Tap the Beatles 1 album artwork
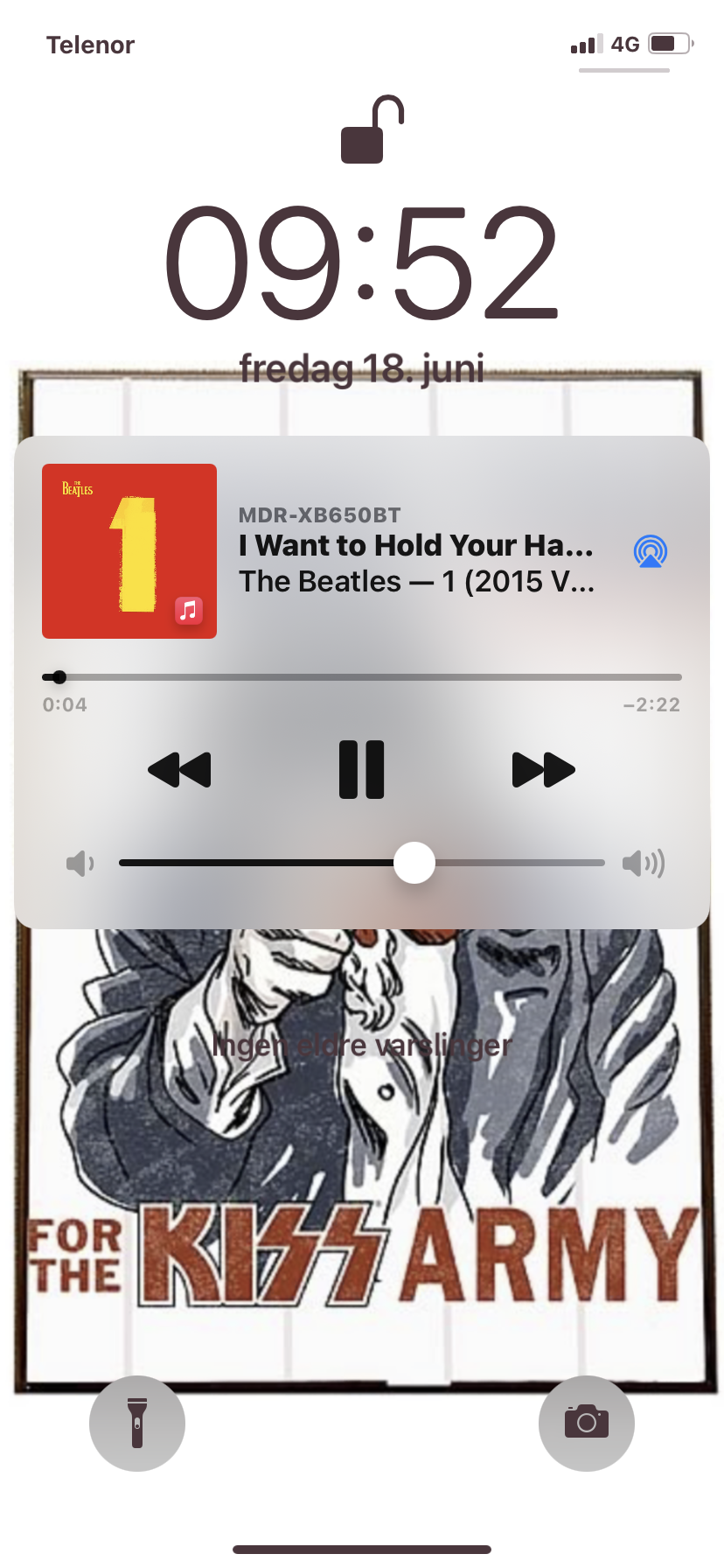 pos(129,551)
